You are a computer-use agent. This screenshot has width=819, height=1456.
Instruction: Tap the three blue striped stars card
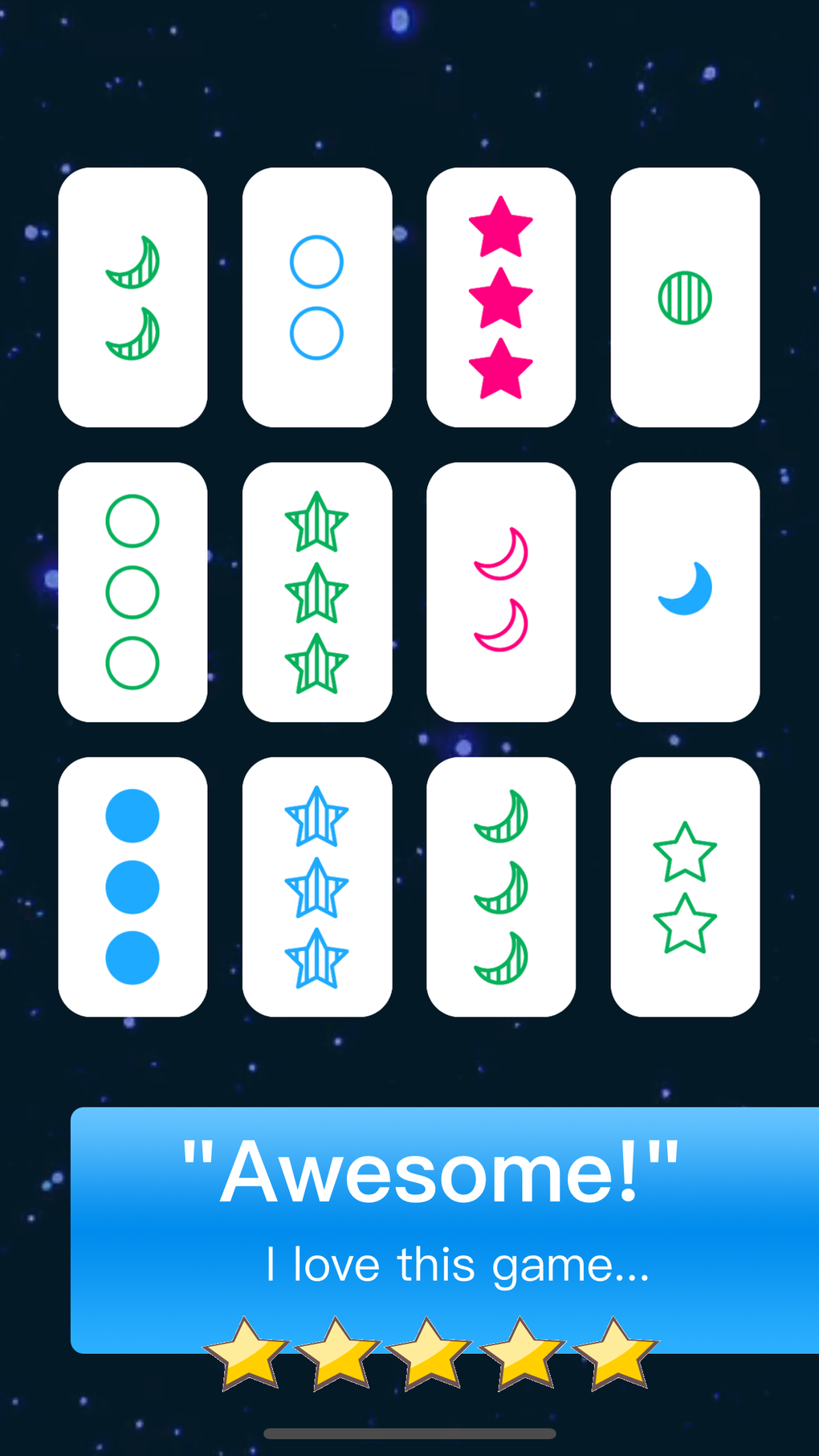pos(316,887)
